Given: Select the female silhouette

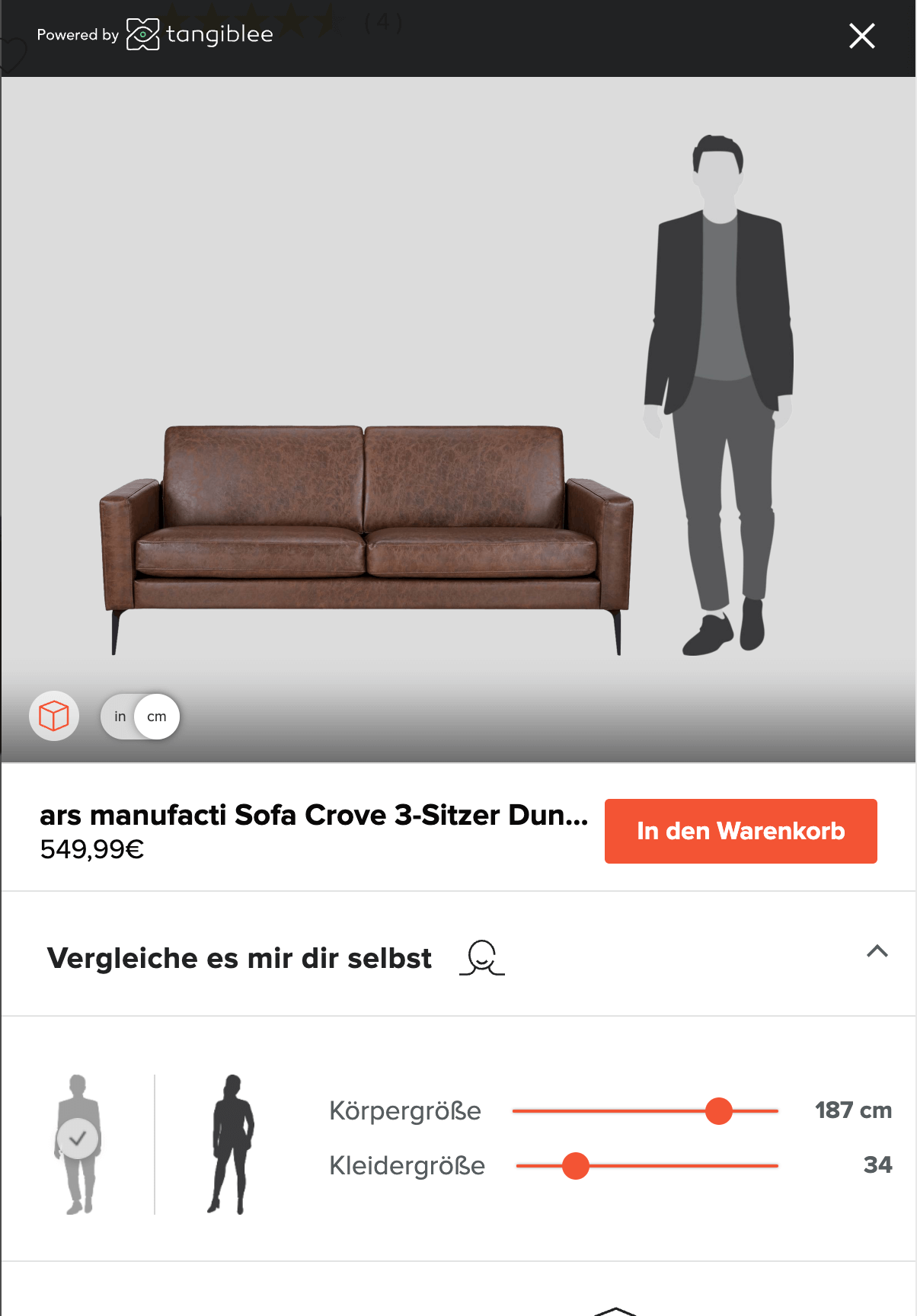Looking at the screenshot, I should coord(230,1142).
